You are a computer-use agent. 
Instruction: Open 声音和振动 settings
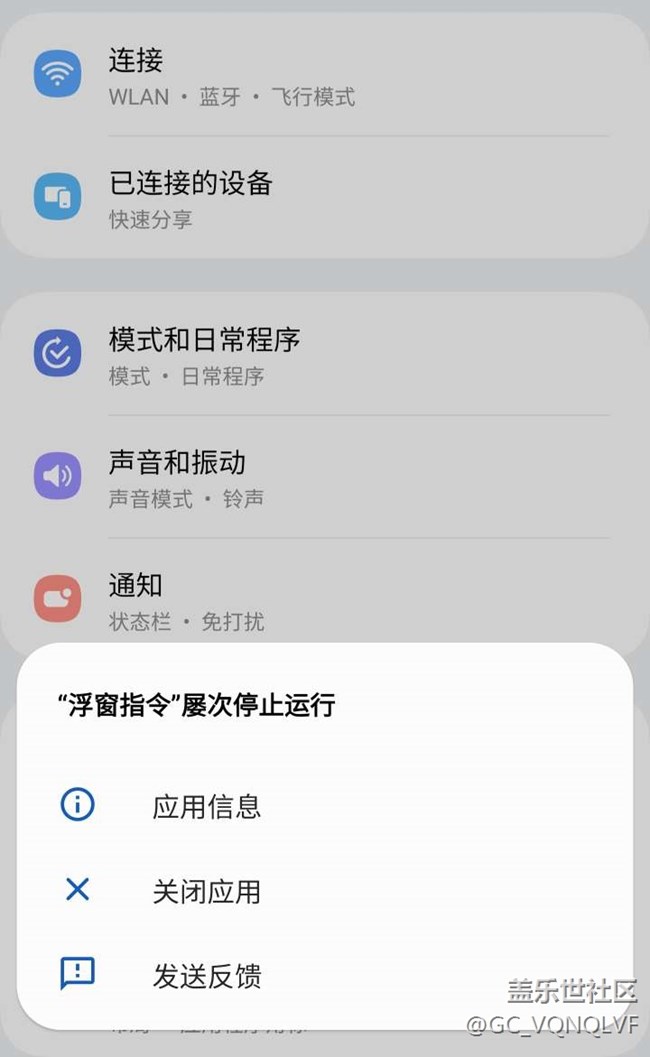(324, 477)
